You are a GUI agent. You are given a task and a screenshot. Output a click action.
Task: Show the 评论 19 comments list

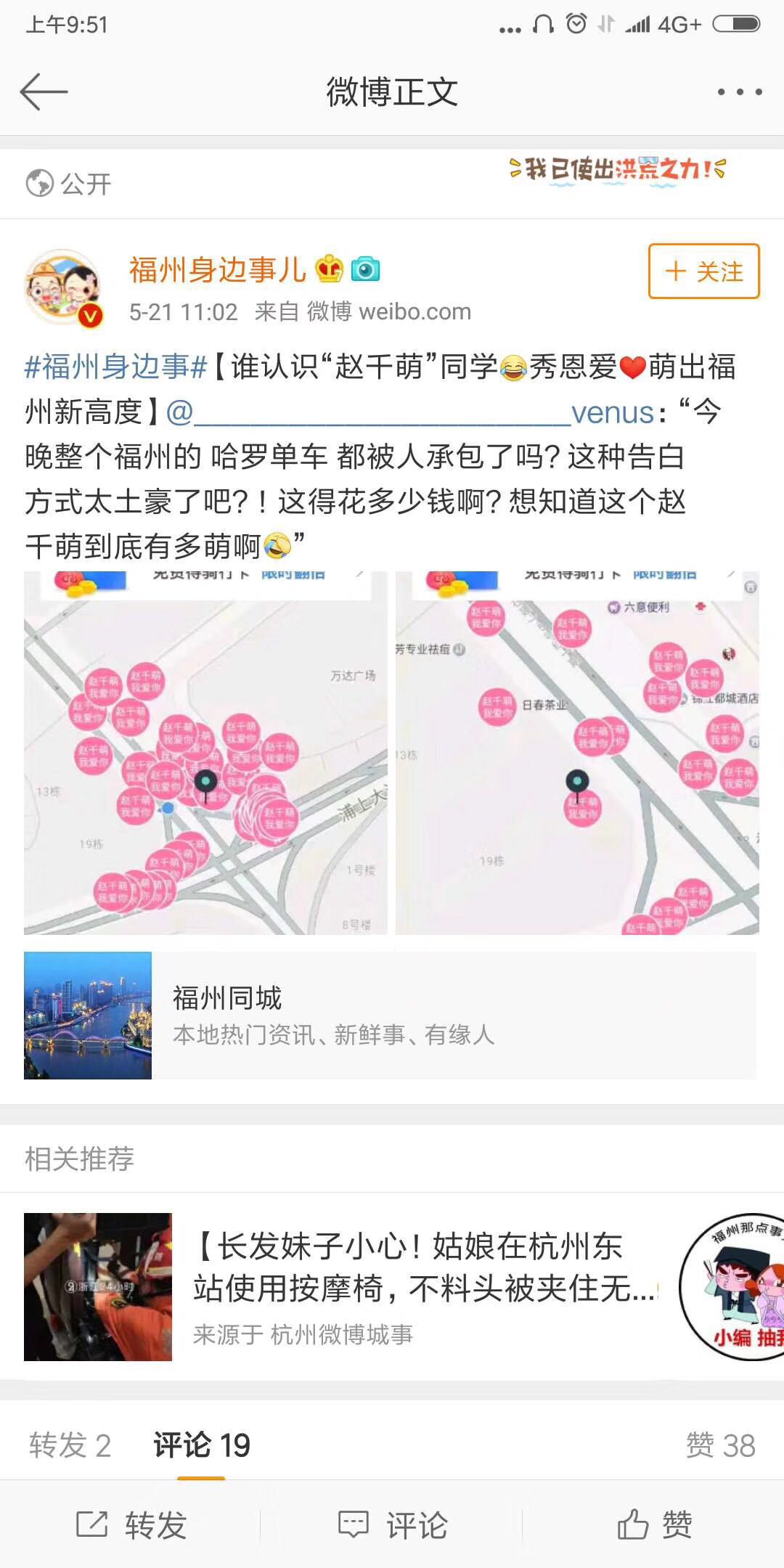click(202, 1445)
